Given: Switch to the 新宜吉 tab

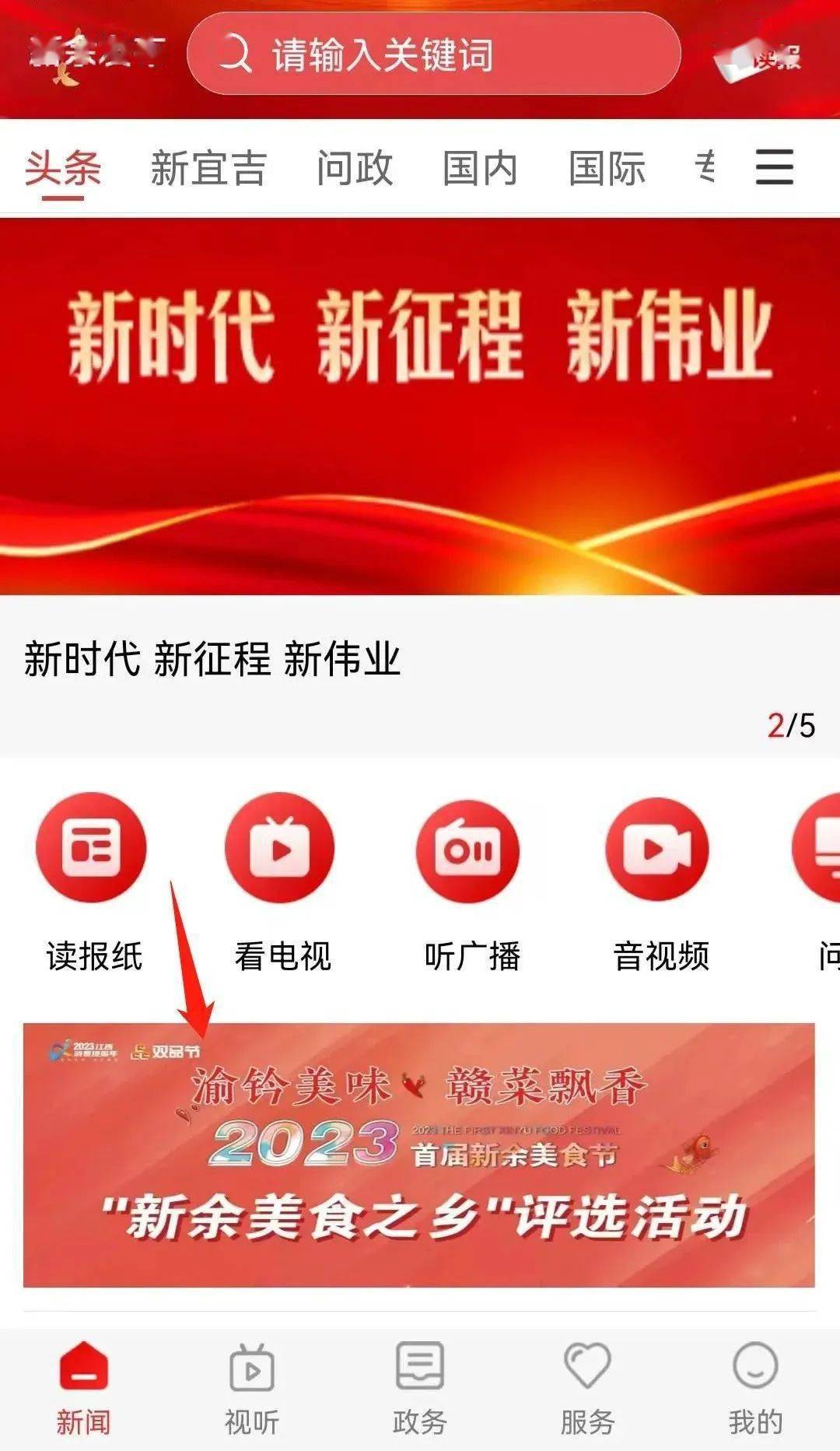Looking at the screenshot, I should [x=208, y=168].
